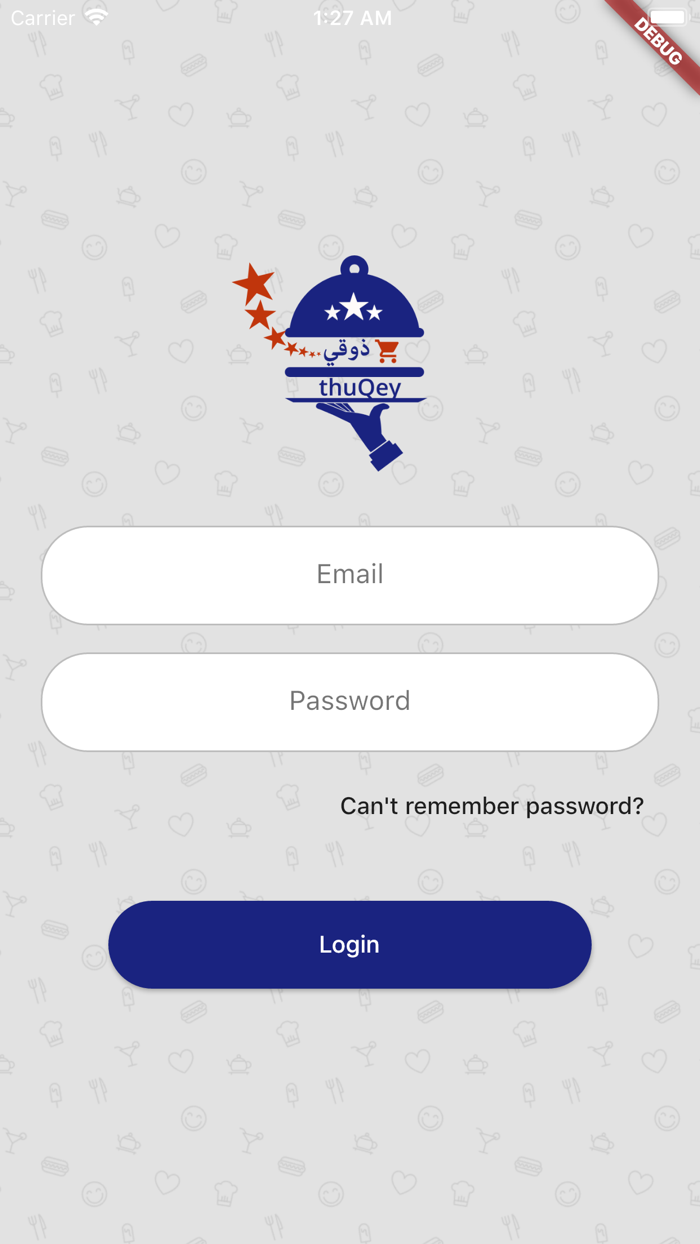The width and height of the screenshot is (700, 1244).
Task: Tap the Login button
Action: (350, 944)
